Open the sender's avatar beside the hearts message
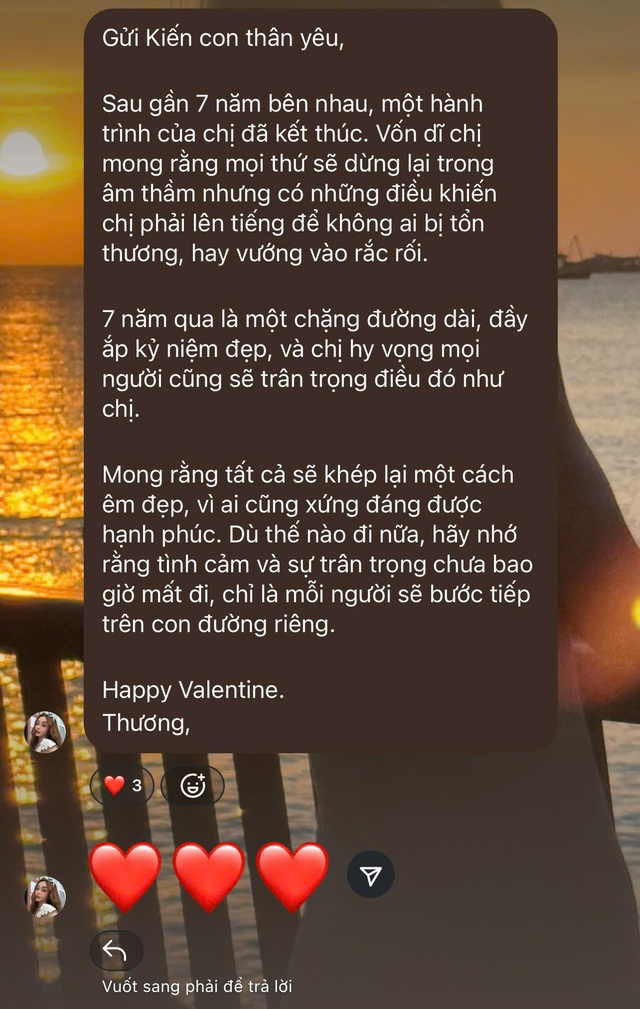The image size is (640, 1009). (x=45, y=896)
